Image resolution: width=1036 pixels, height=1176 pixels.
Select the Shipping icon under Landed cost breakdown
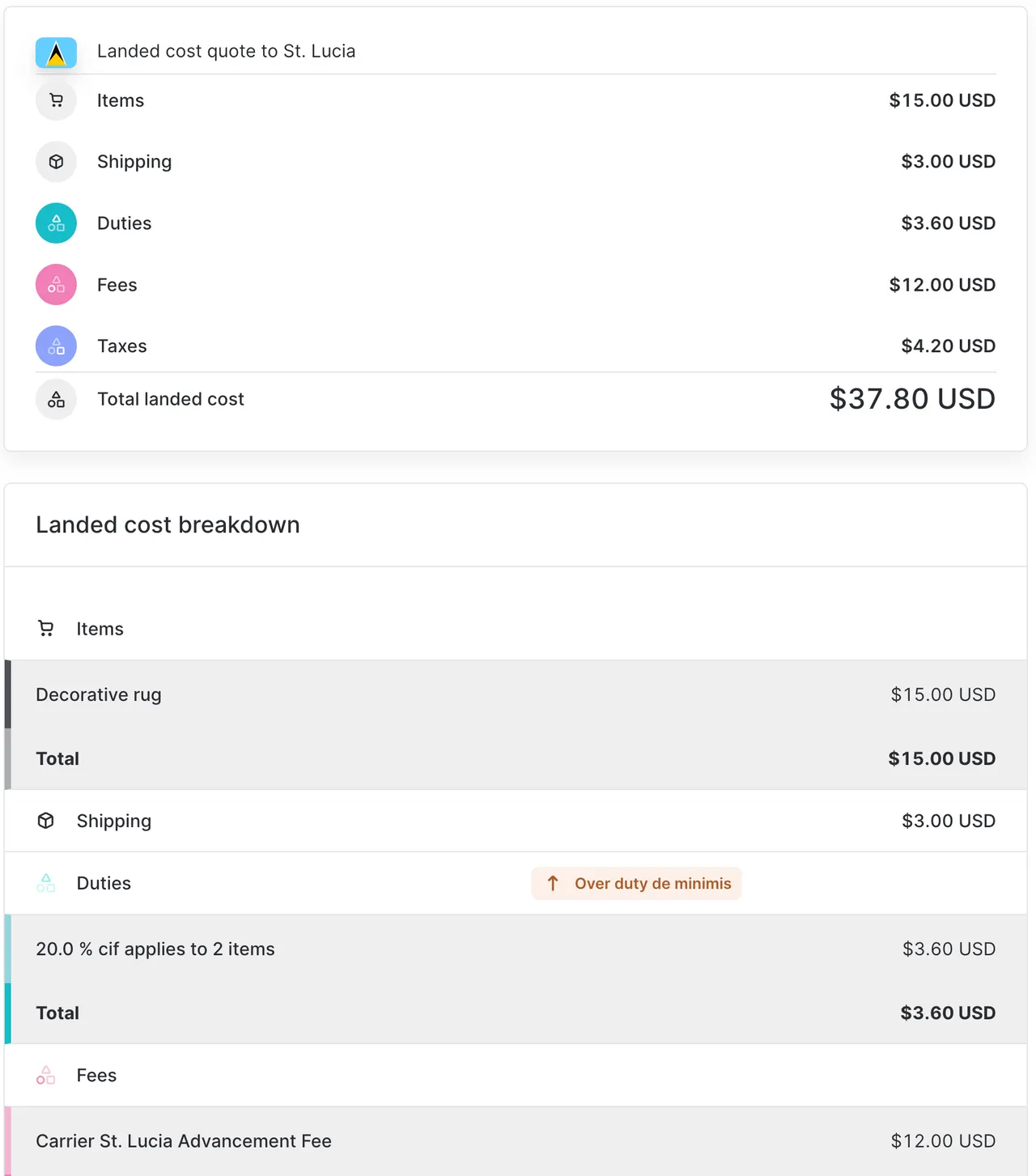[45, 820]
